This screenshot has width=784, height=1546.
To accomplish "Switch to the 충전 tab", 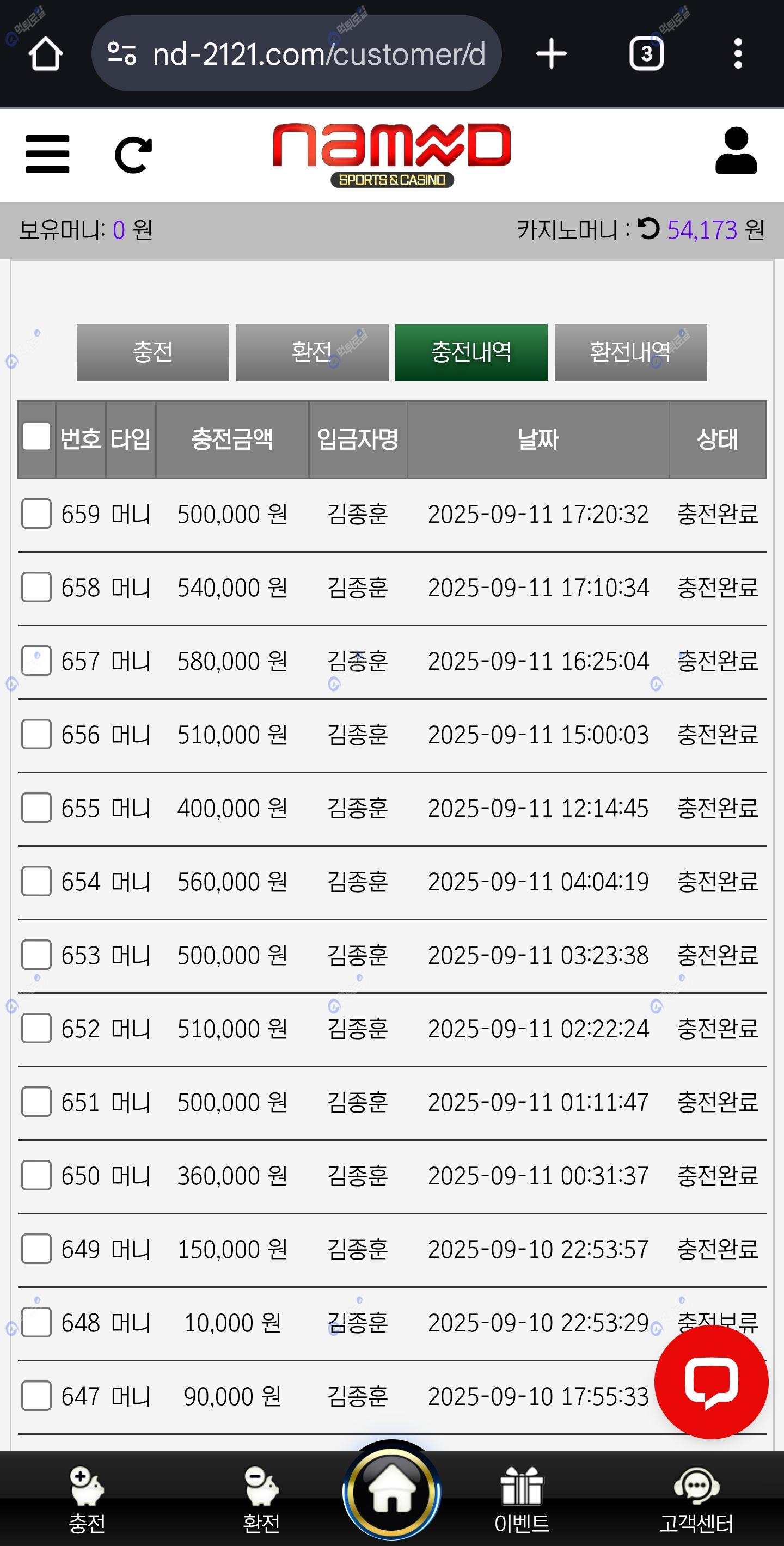I will click(x=152, y=352).
